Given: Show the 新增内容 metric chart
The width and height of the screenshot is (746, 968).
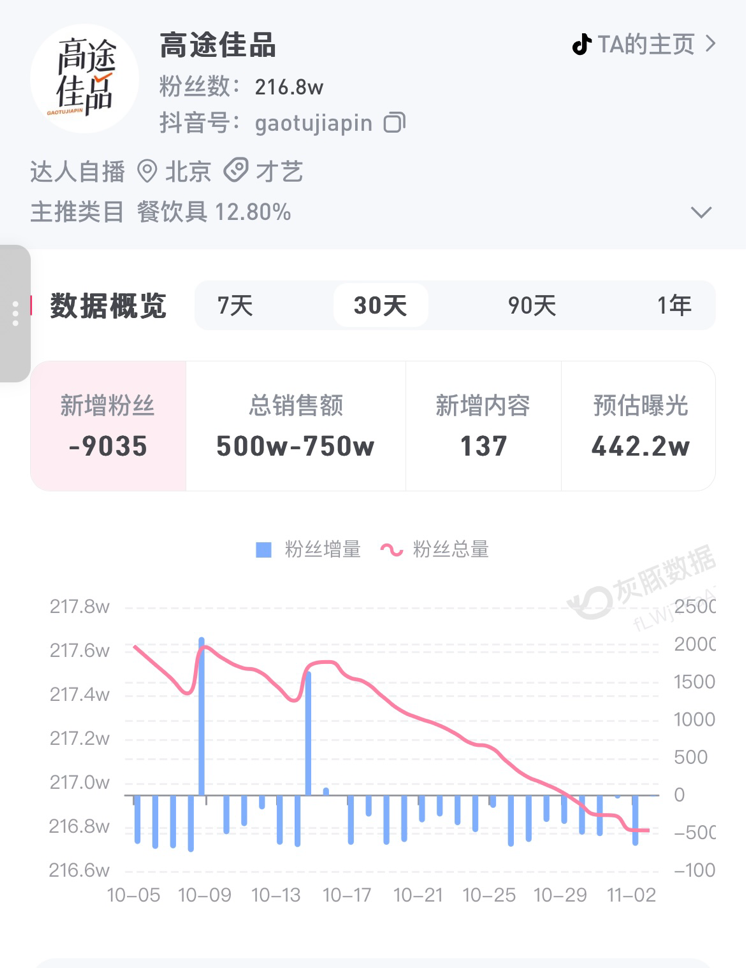Looking at the screenshot, I should point(483,426).
